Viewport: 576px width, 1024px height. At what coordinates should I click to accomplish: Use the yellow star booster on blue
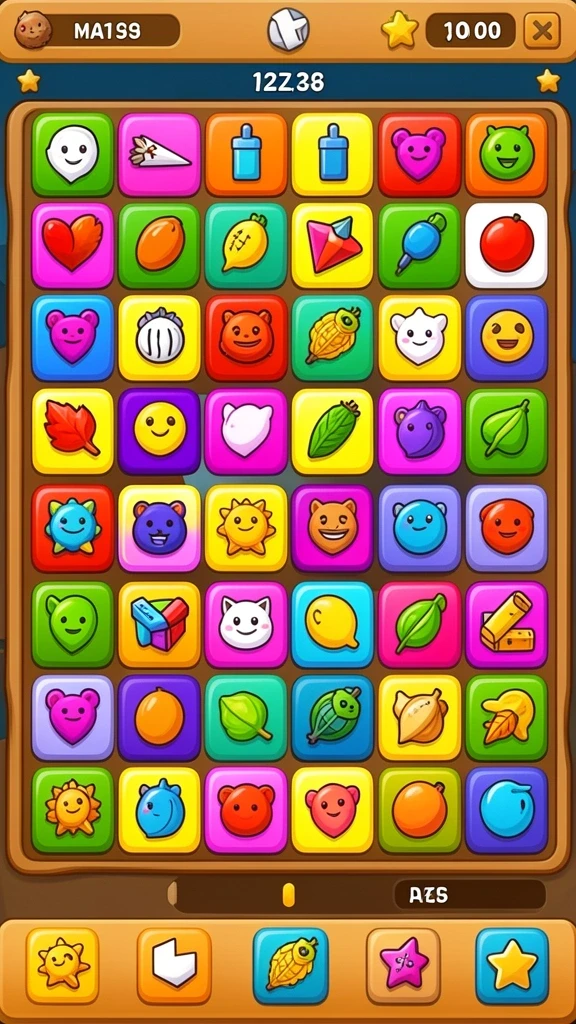[x=512, y=966]
